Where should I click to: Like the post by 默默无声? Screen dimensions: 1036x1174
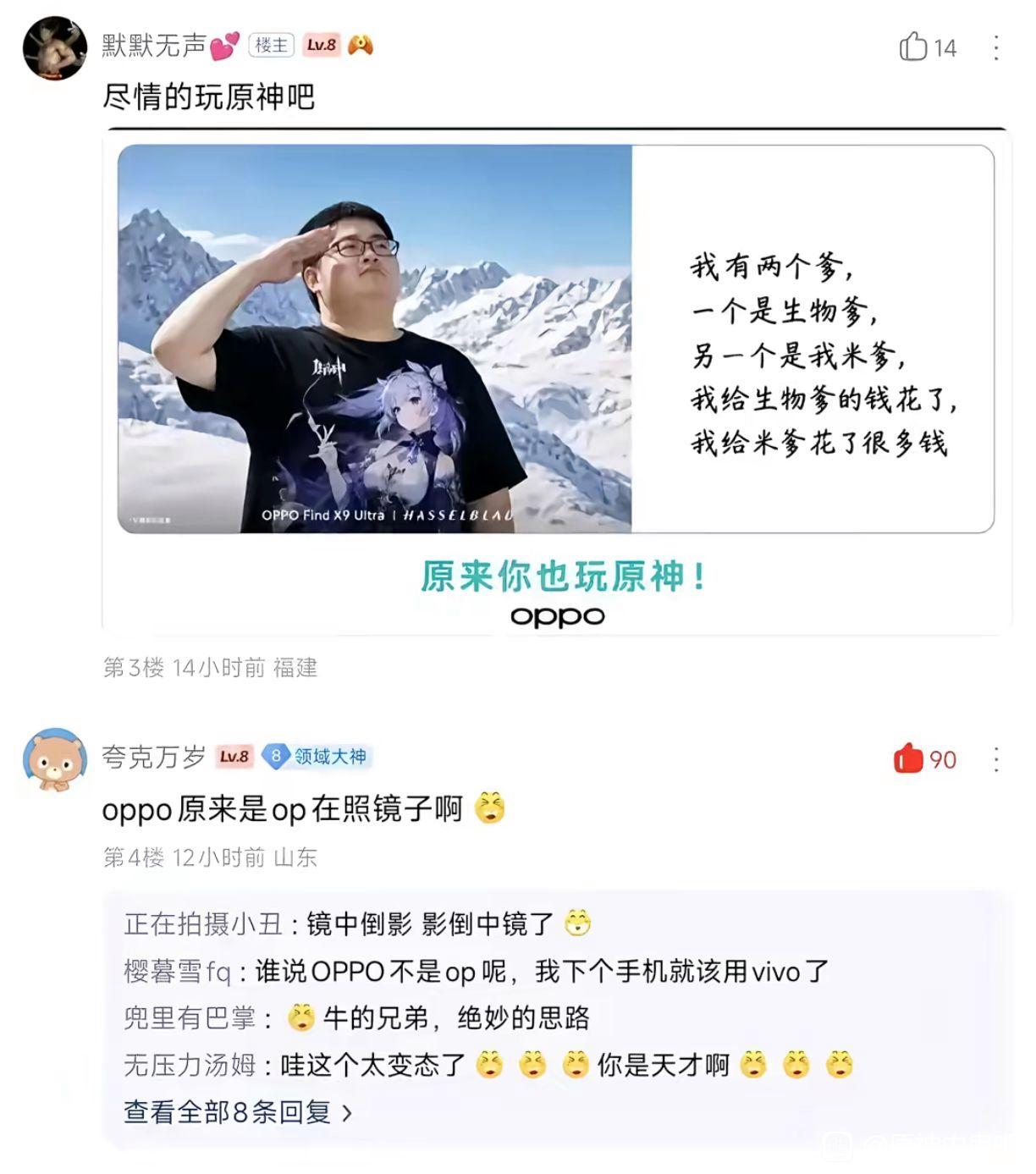927,47
